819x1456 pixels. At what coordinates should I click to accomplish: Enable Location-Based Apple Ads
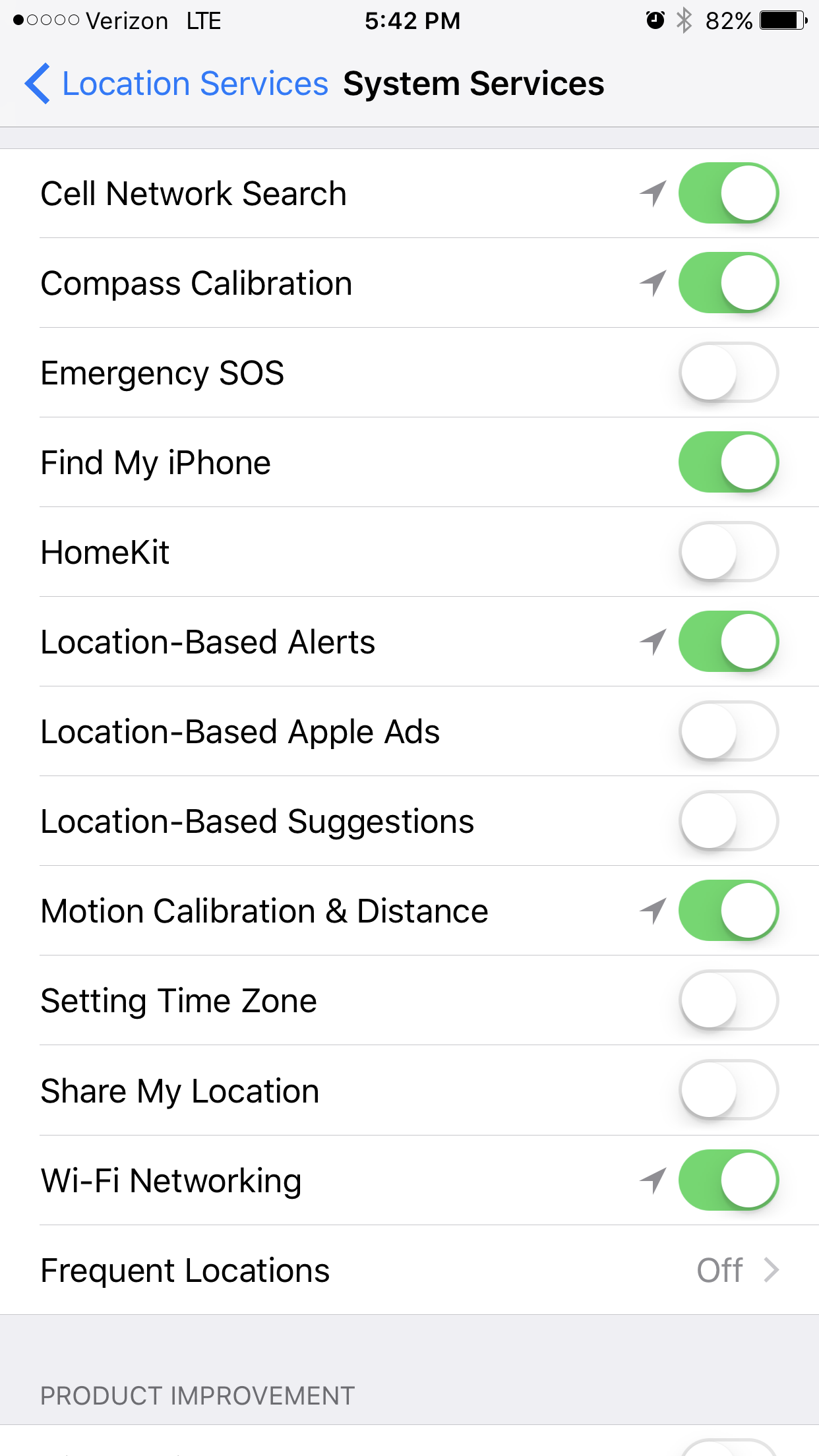pyautogui.click(x=729, y=731)
